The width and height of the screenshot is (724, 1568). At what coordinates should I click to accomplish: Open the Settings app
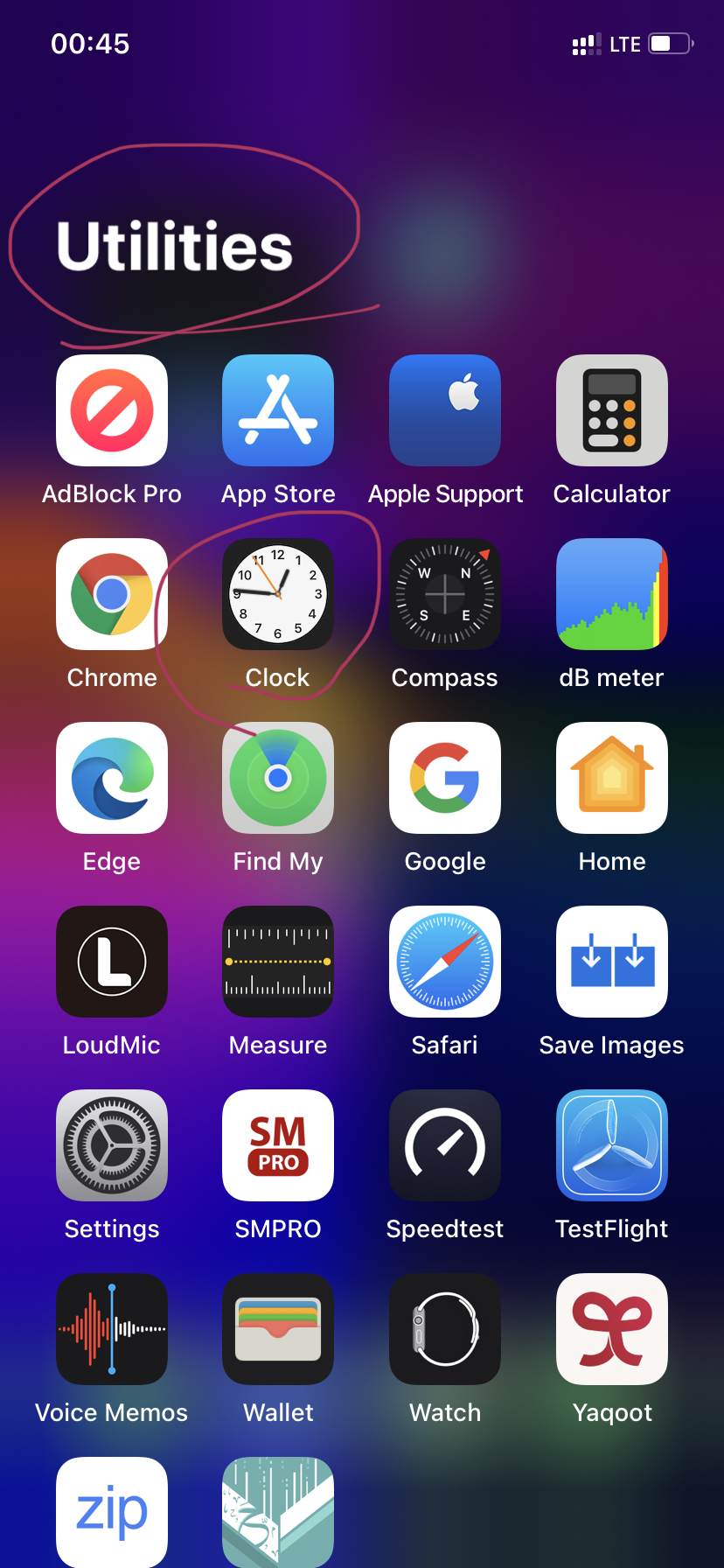[x=112, y=1145]
